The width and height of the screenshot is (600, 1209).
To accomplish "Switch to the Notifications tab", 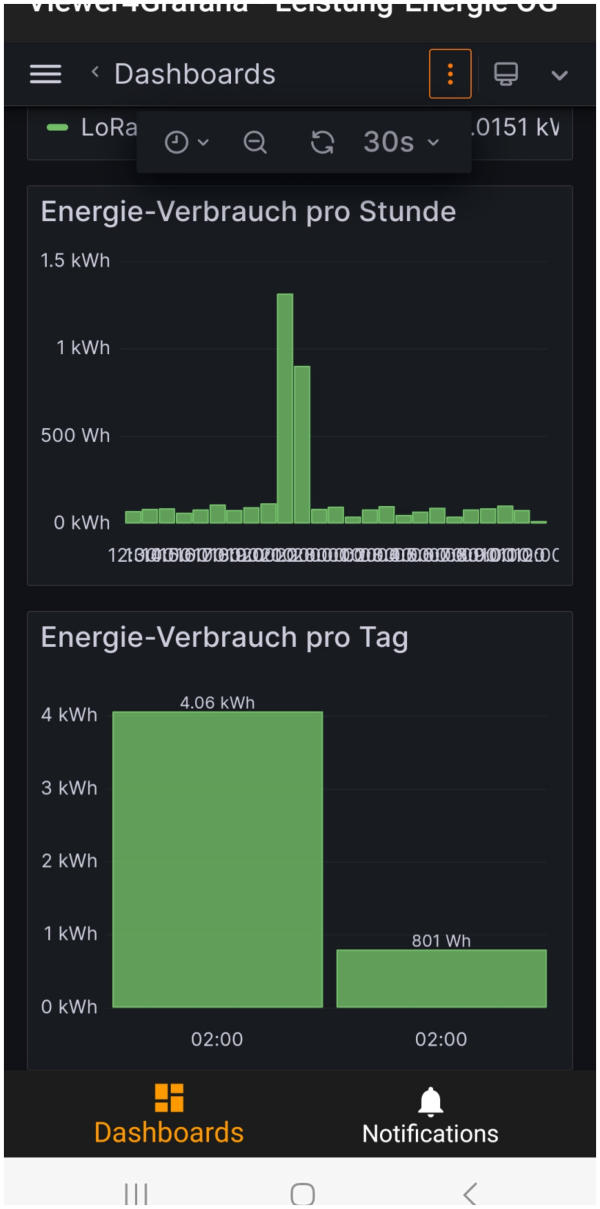I will (430, 1115).
